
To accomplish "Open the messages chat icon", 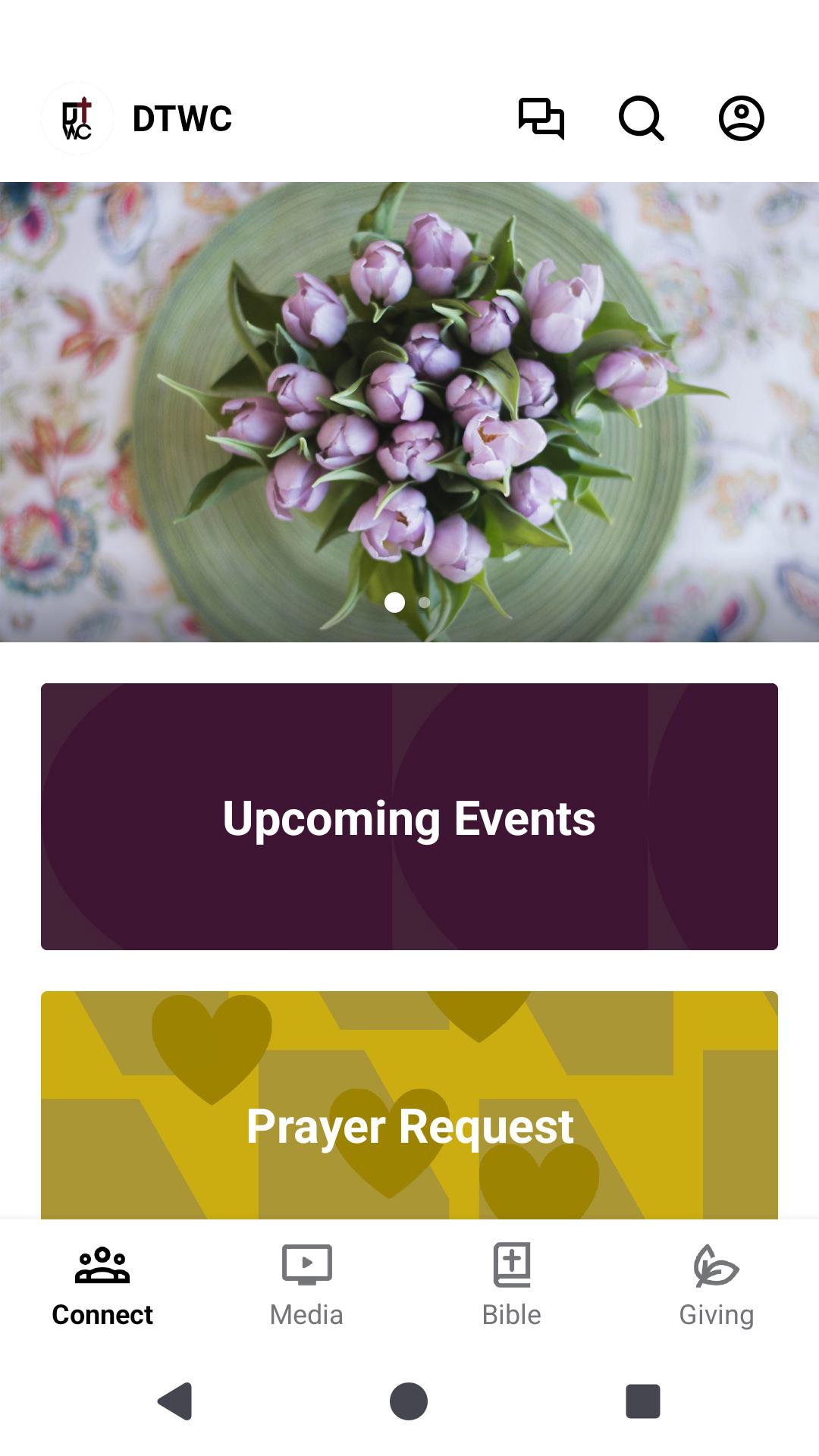I will 541,119.
